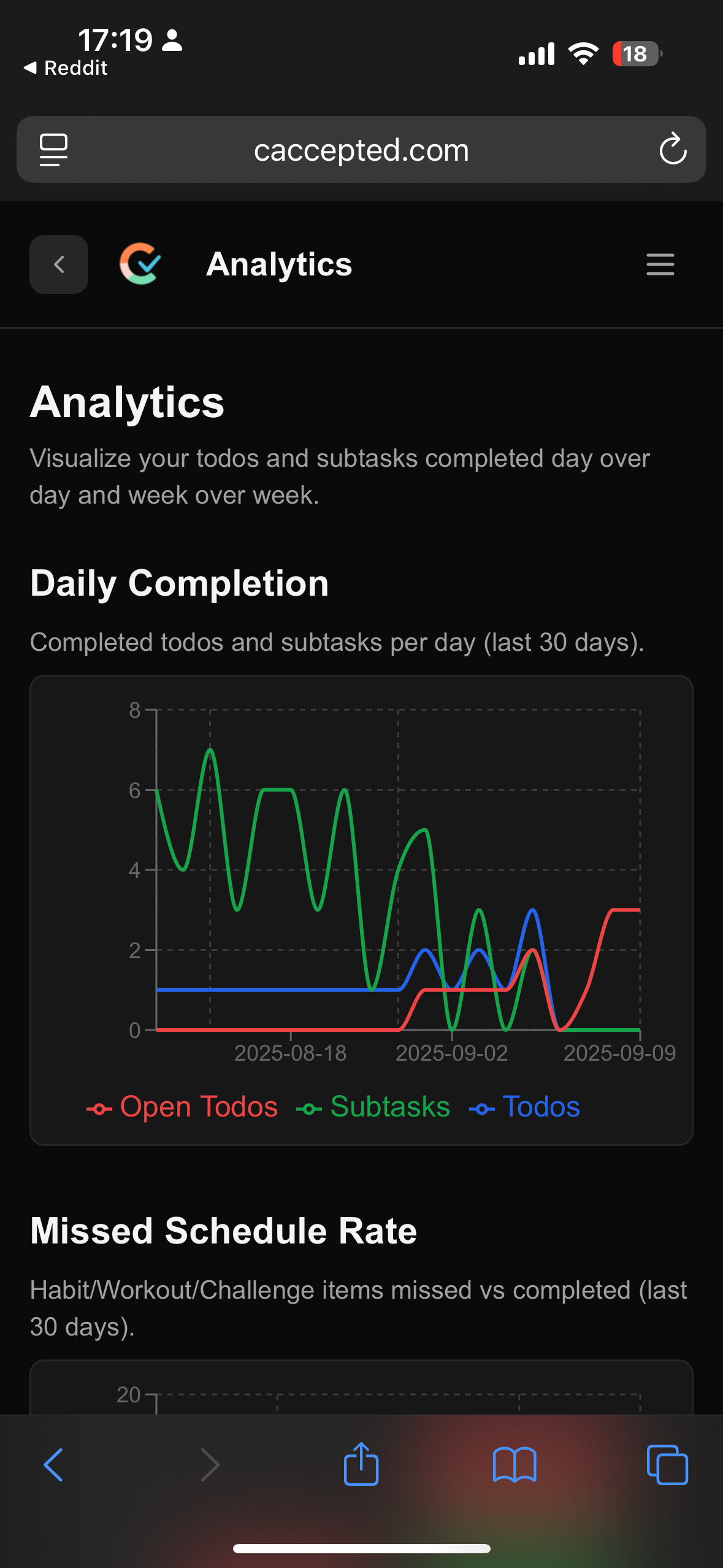Open the page format options icon
Image resolution: width=723 pixels, height=1568 pixels.
pyautogui.click(x=53, y=149)
